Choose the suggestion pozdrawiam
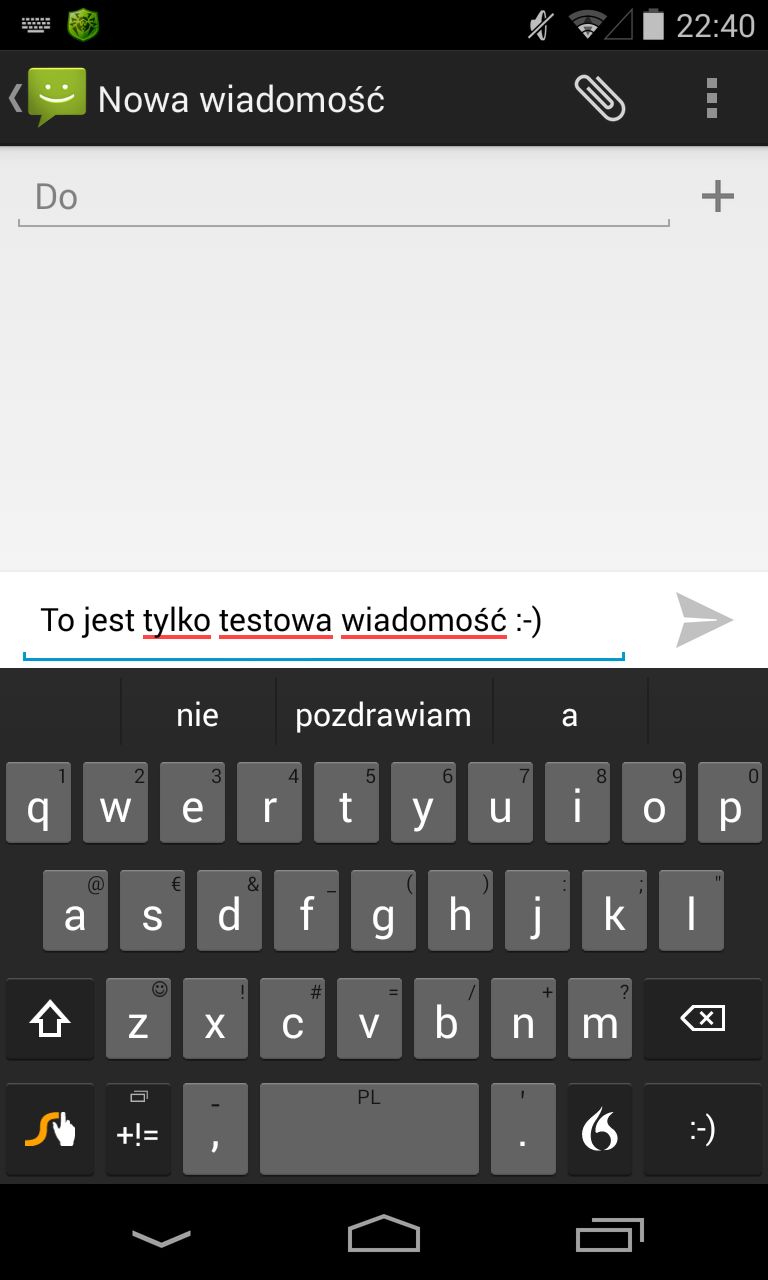Viewport: 768px width, 1280px height. 383,715
